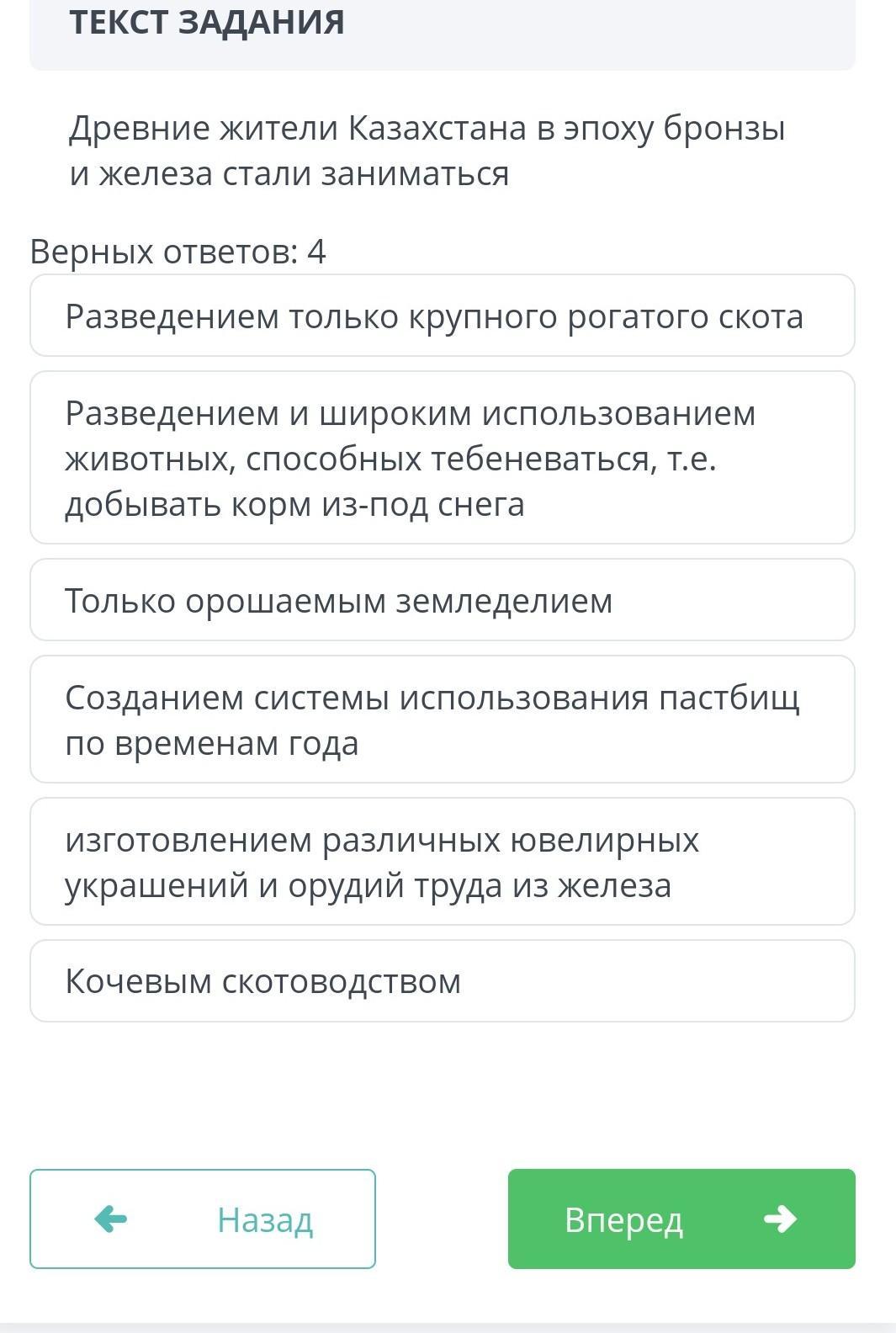Select 'Созданием системы использования пастбищ' option

(443, 720)
